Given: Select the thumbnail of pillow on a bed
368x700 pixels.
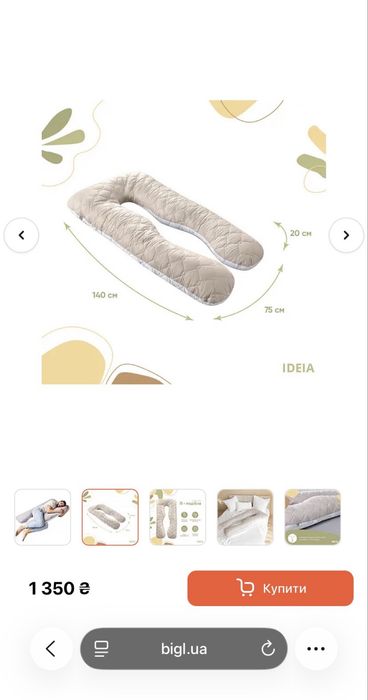Looking at the screenshot, I should (x=245, y=517).
